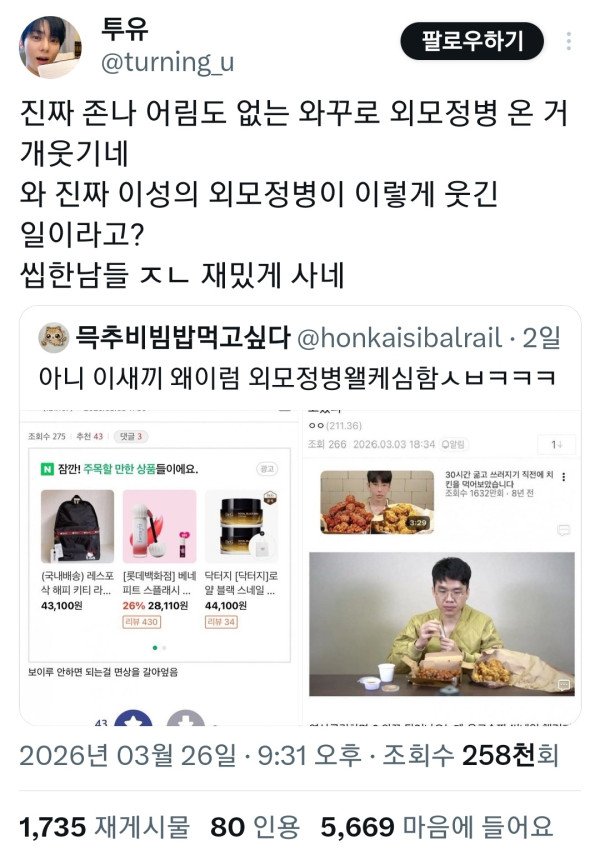
Task: Show the 5,669 마음에 들어요 likes list
Action: click(x=436, y=826)
